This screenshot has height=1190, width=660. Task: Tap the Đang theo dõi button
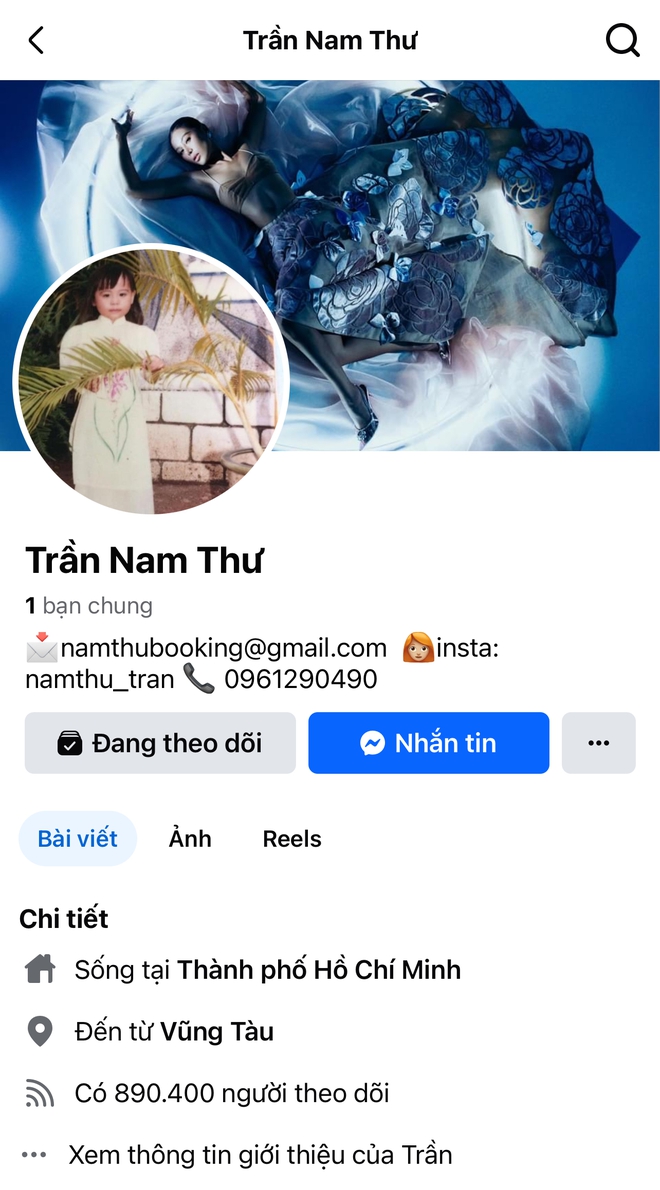(x=160, y=743)
